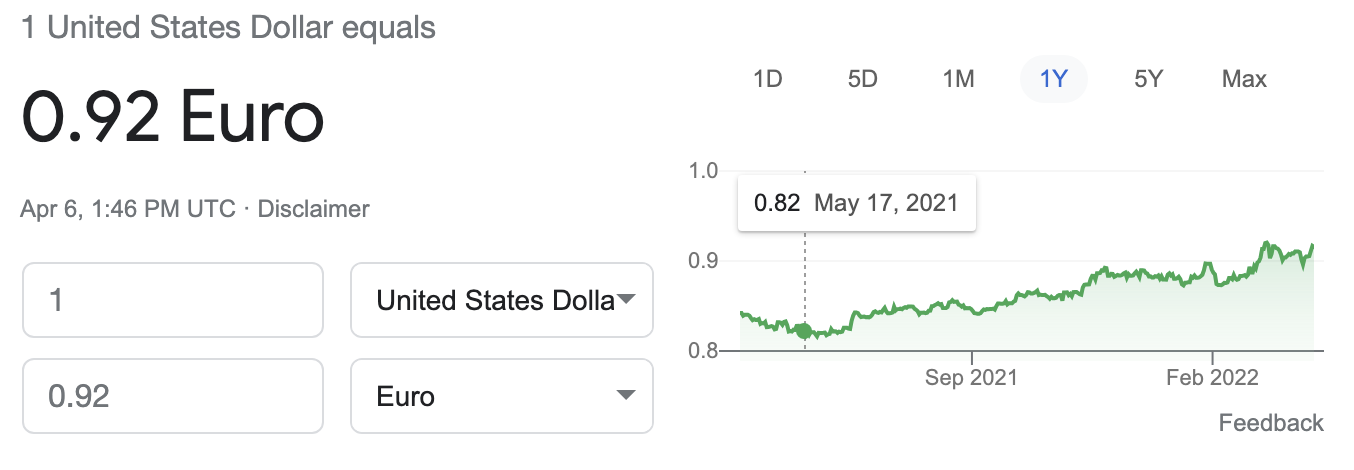Select the 1Y time range
1354x470 pixels.
tap(1053, 79)
